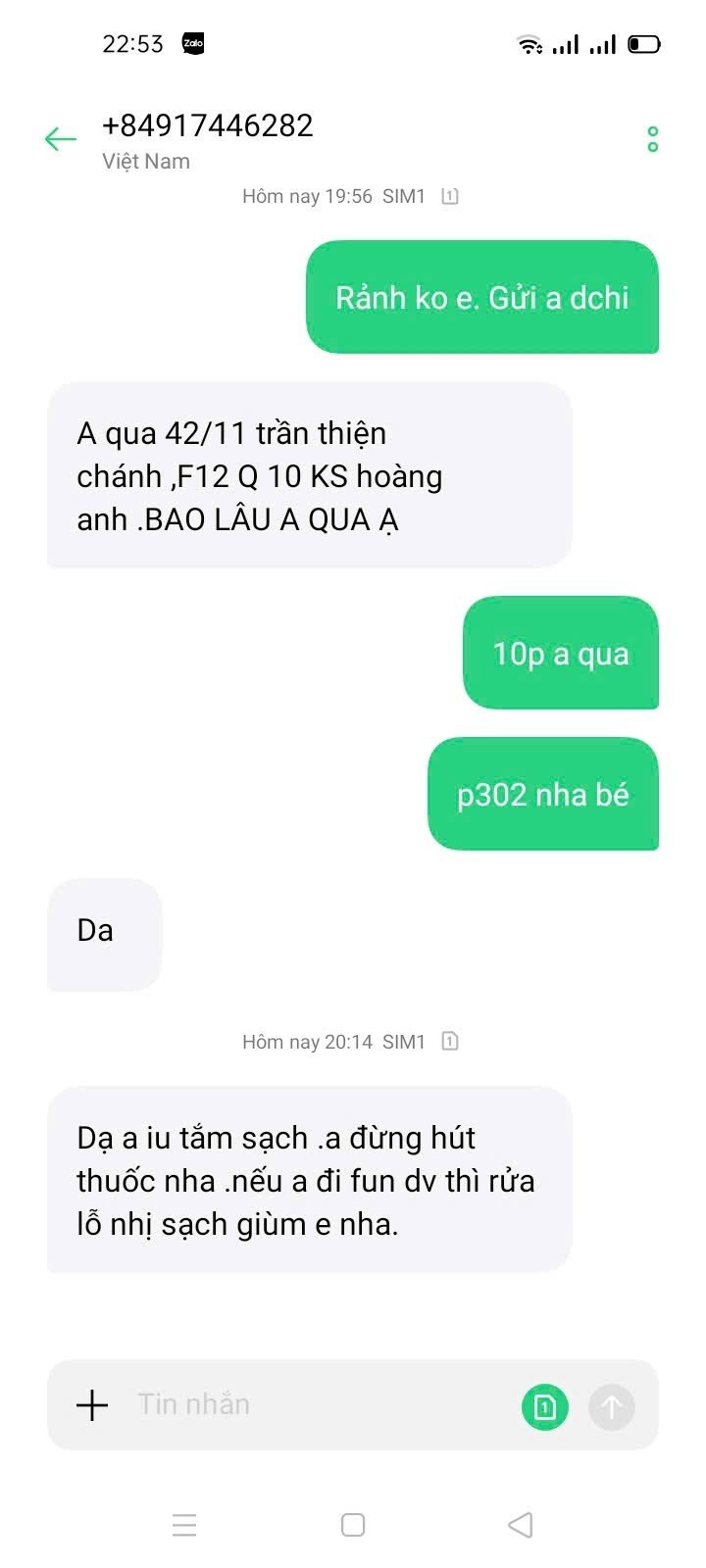Tap the plus attachment icon
Viewport: 706px width, 1568px height.
click(92, 1405)
